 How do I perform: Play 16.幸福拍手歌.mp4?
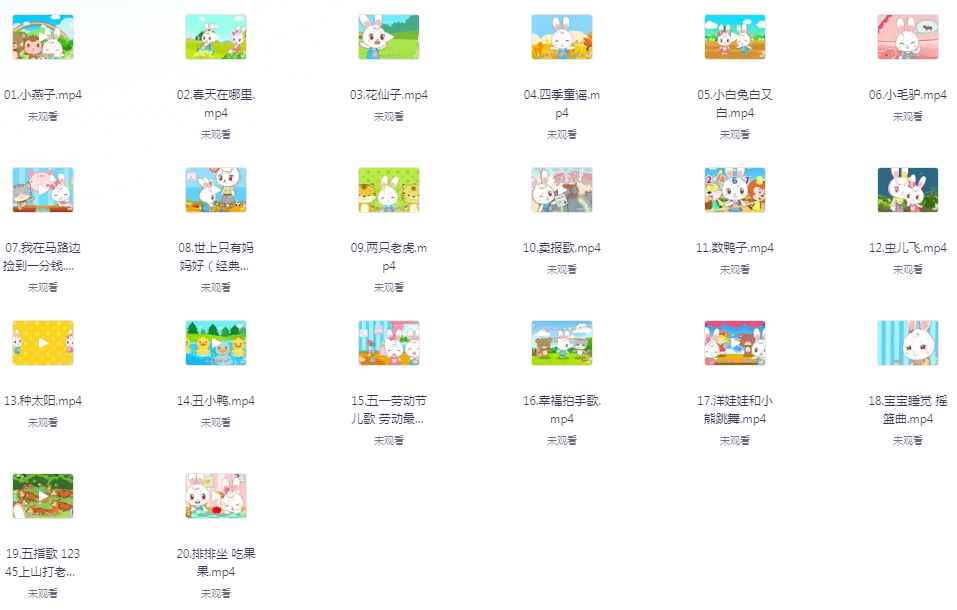click(x=562, y=343)
